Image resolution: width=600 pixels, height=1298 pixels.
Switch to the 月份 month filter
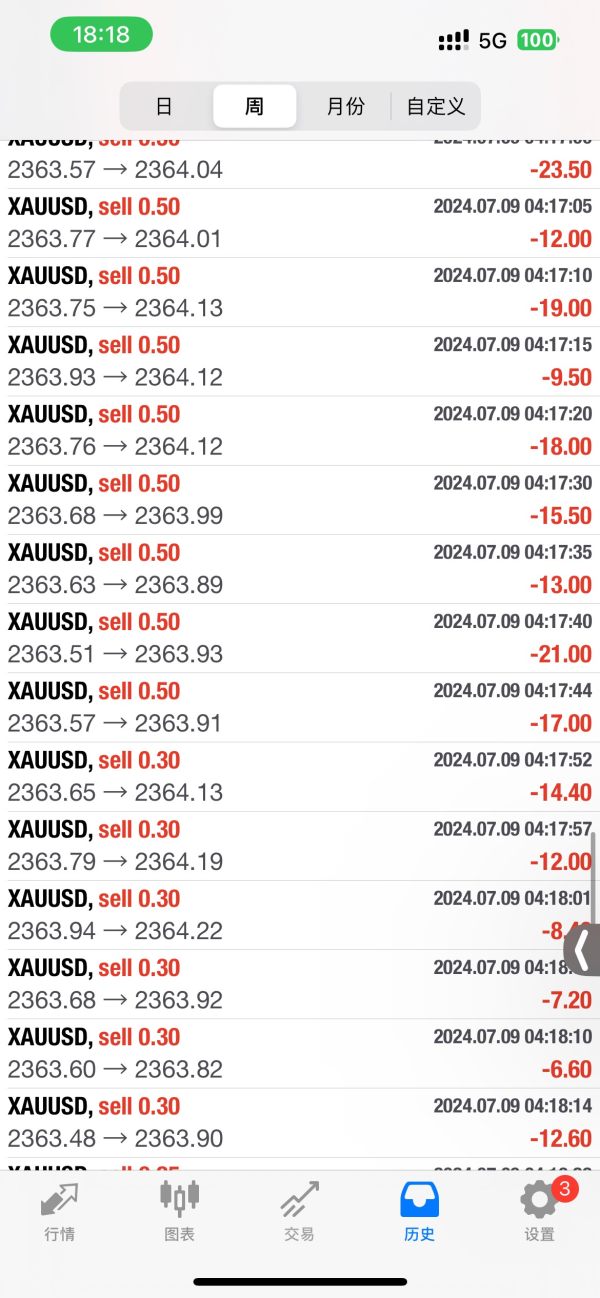(345, 106)
